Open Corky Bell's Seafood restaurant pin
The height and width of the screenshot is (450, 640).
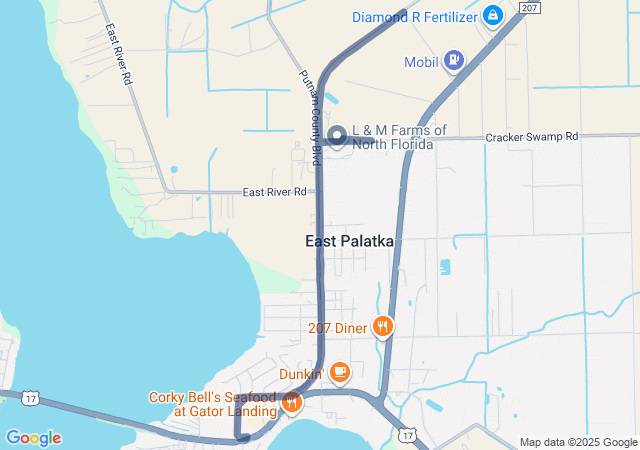point(291,403)
